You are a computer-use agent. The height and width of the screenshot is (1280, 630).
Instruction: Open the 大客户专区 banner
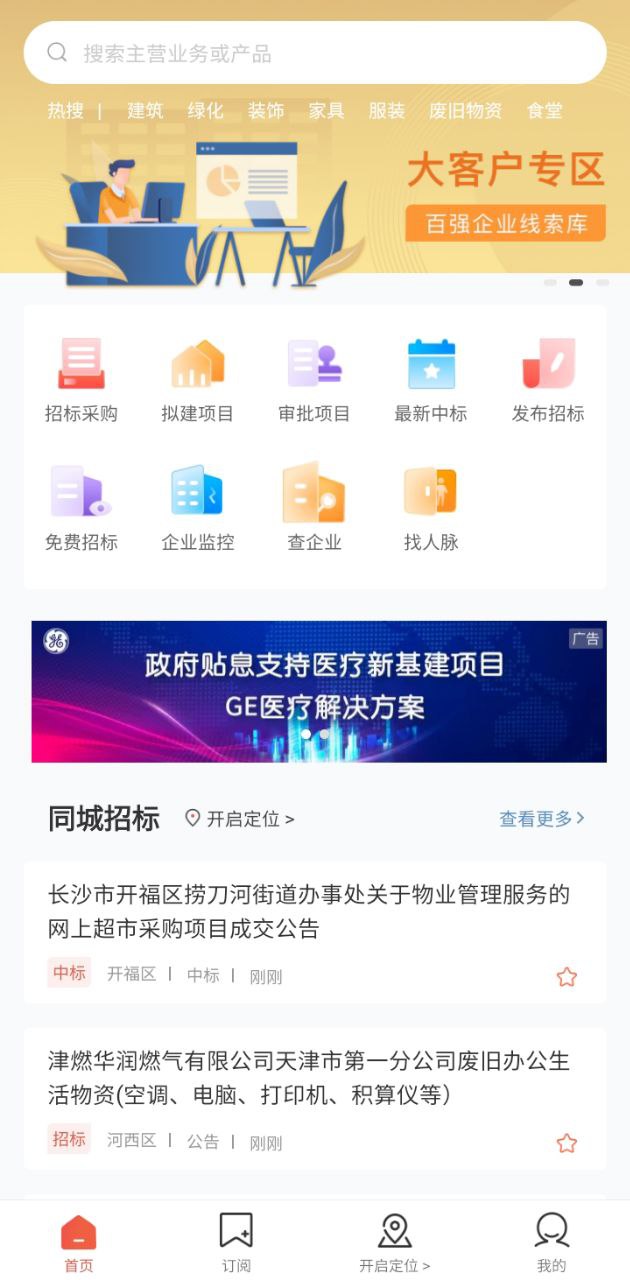(x=505, y=195)
